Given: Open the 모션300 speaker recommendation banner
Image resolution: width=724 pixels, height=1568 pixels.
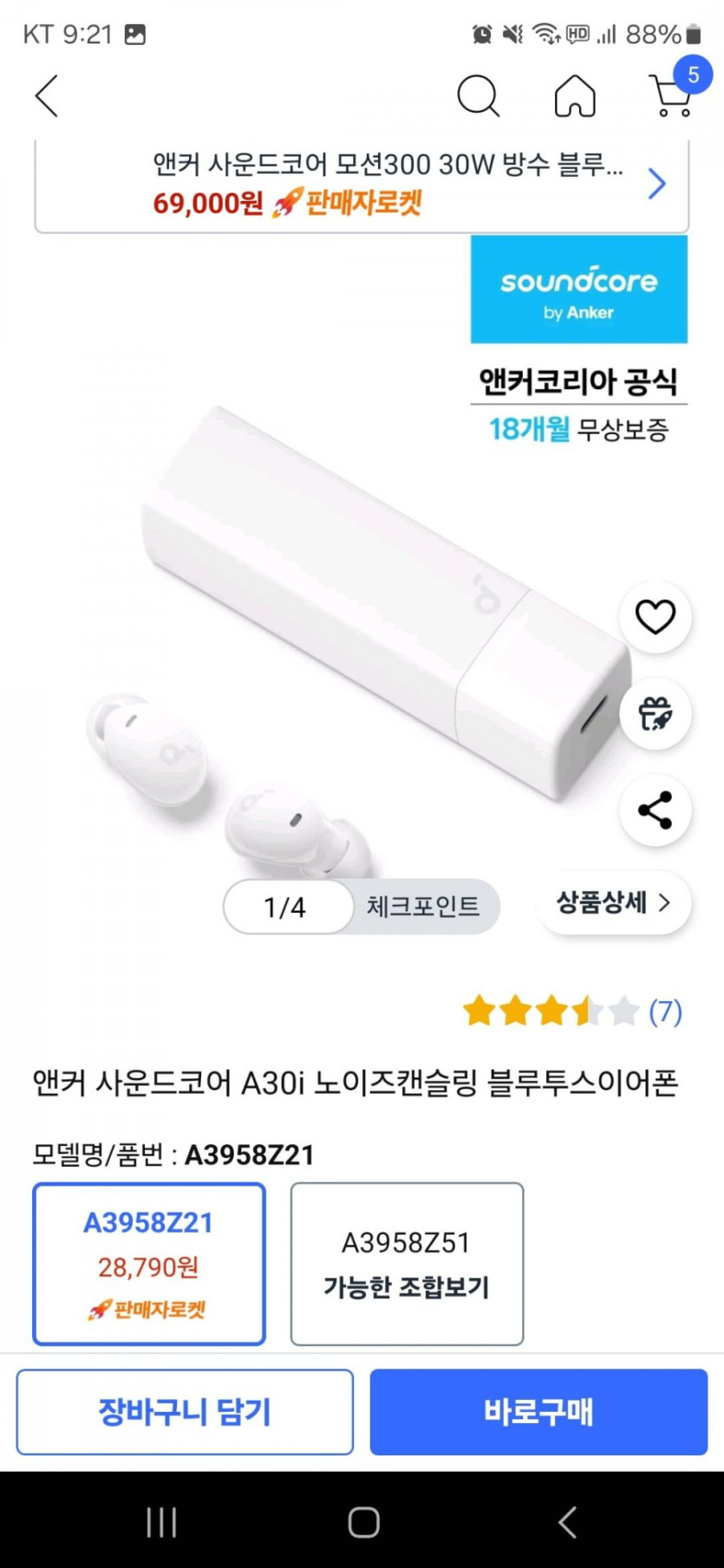Looking at the screenshot, I should (362, 184).
